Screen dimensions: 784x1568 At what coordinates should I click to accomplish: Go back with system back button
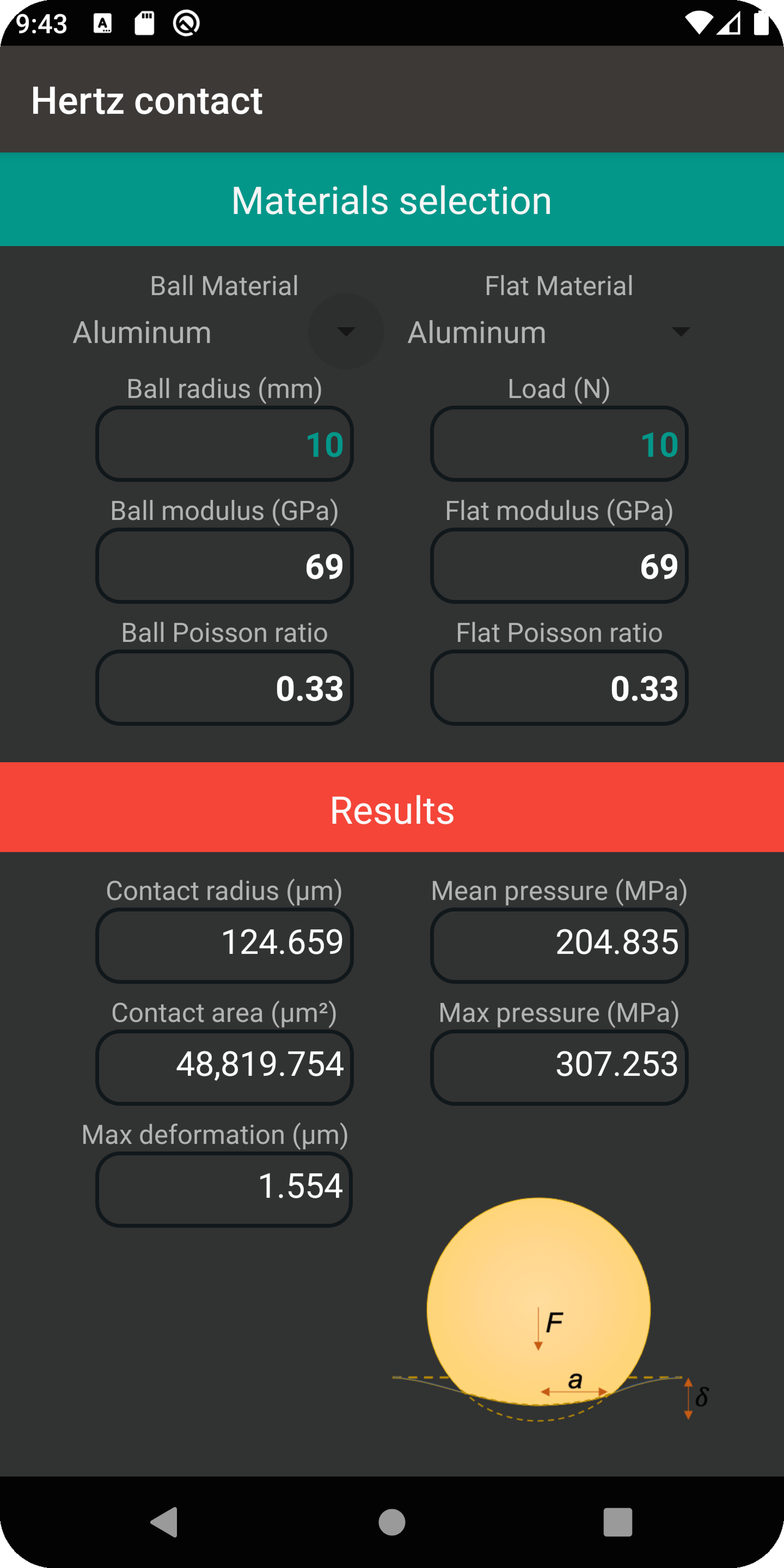click(164, 1522)
